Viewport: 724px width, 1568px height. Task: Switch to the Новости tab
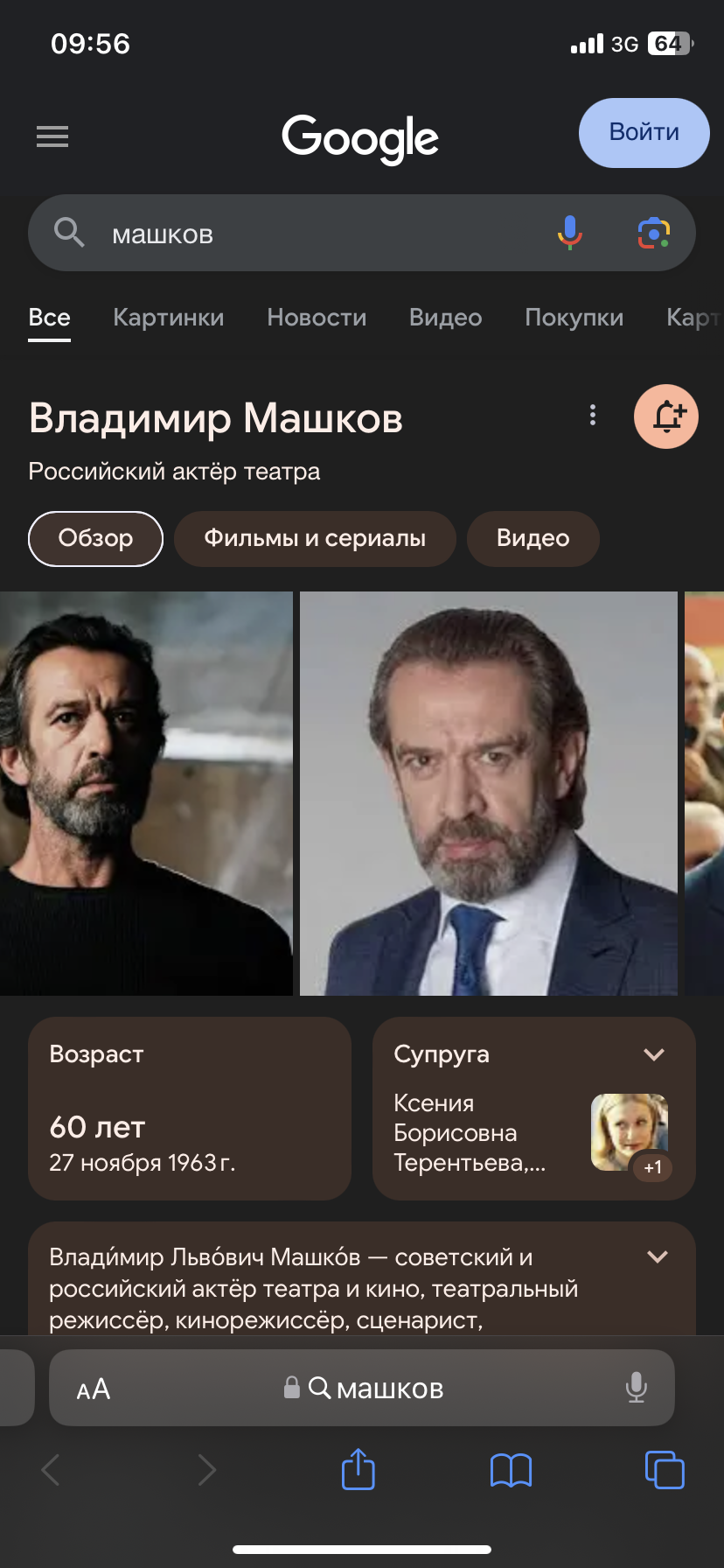click(x=317, y=318)
